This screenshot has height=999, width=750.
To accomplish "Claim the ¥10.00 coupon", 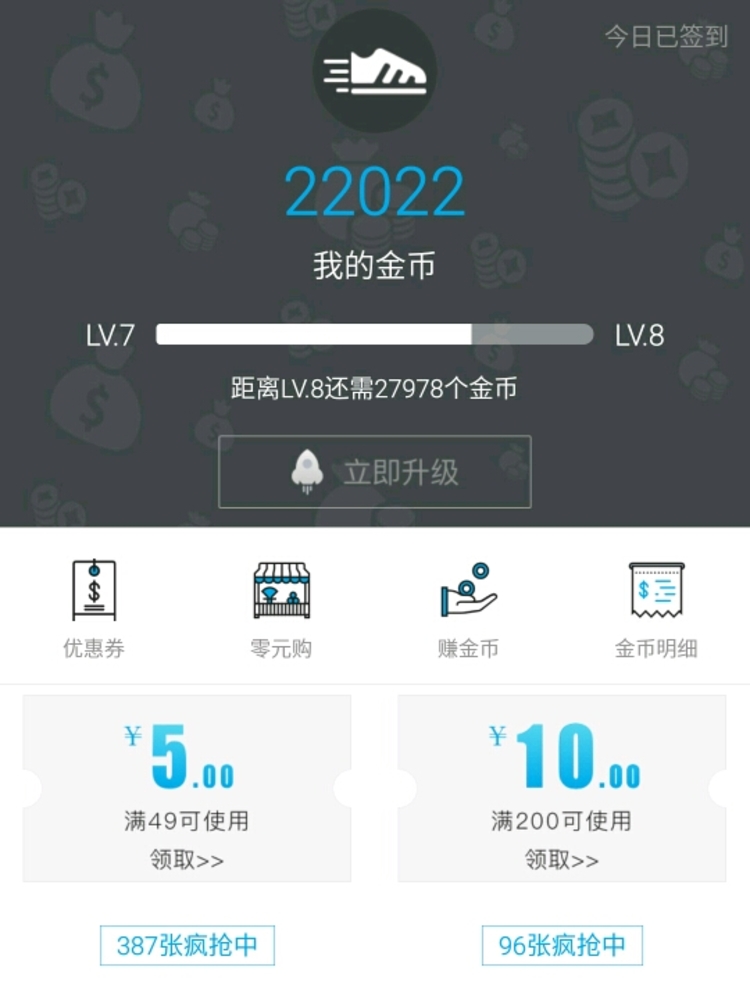I will click(562, 860).
